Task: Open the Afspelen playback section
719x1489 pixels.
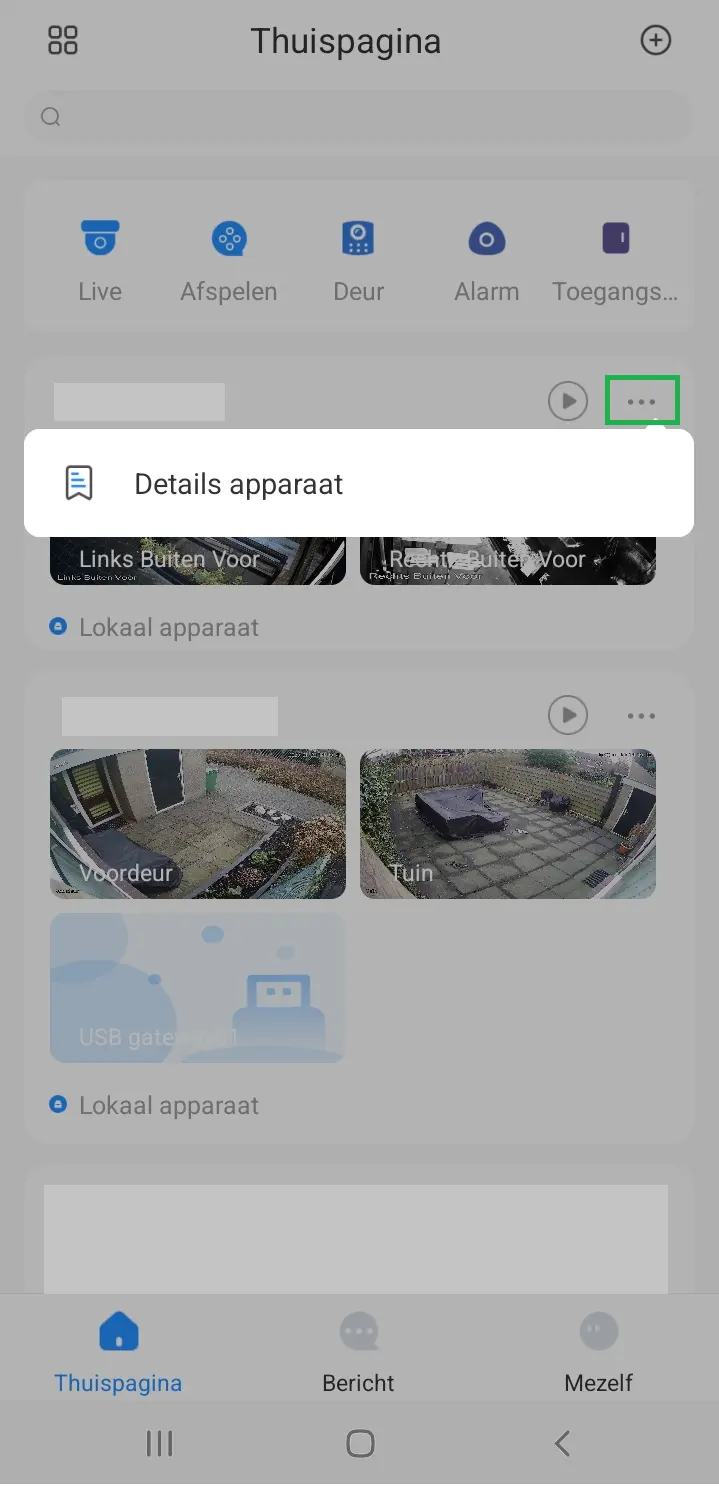Action: (x=229, y=261)
